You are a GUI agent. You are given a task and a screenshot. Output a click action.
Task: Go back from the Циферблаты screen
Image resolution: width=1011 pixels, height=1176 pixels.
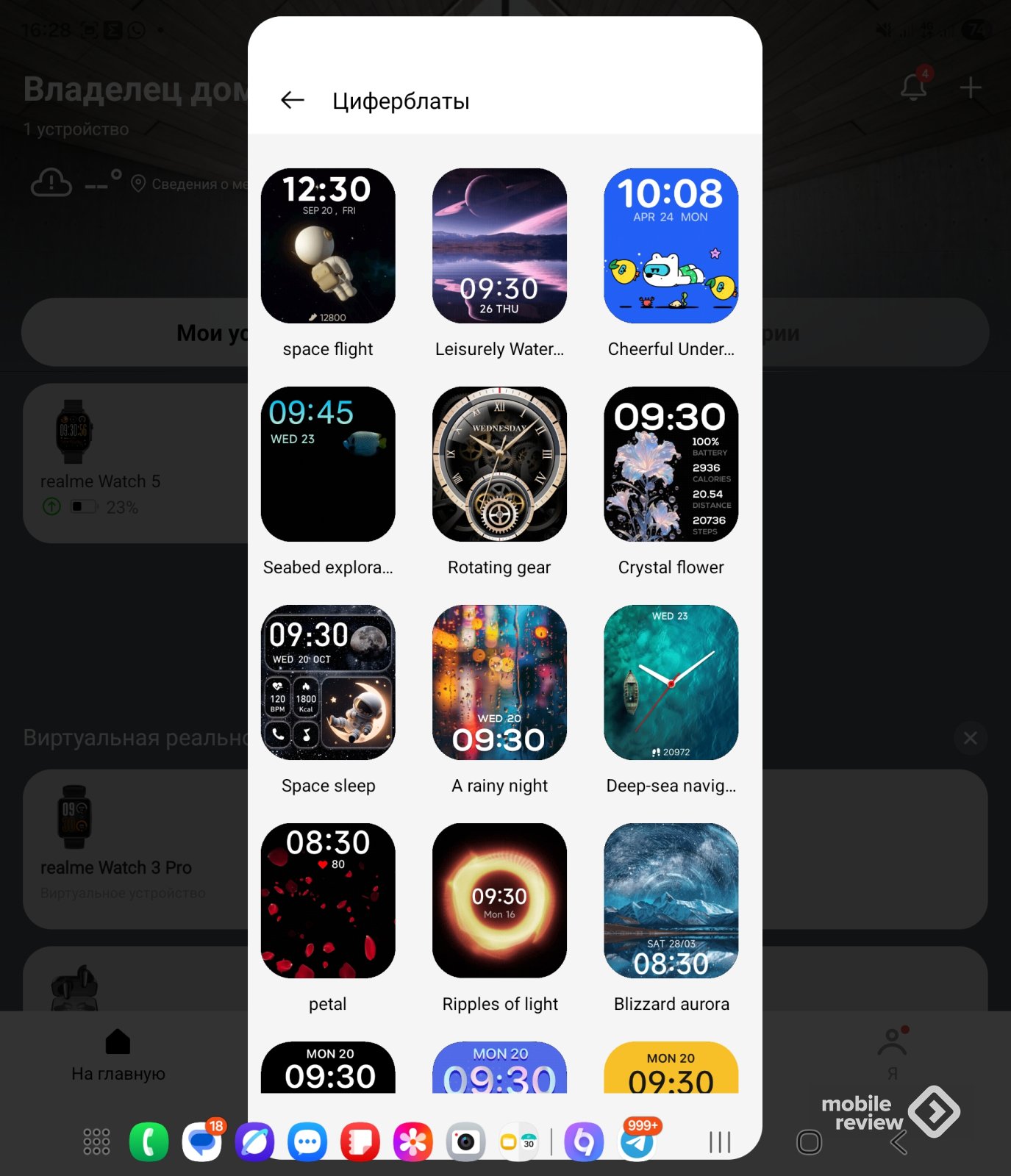[293, 100]
